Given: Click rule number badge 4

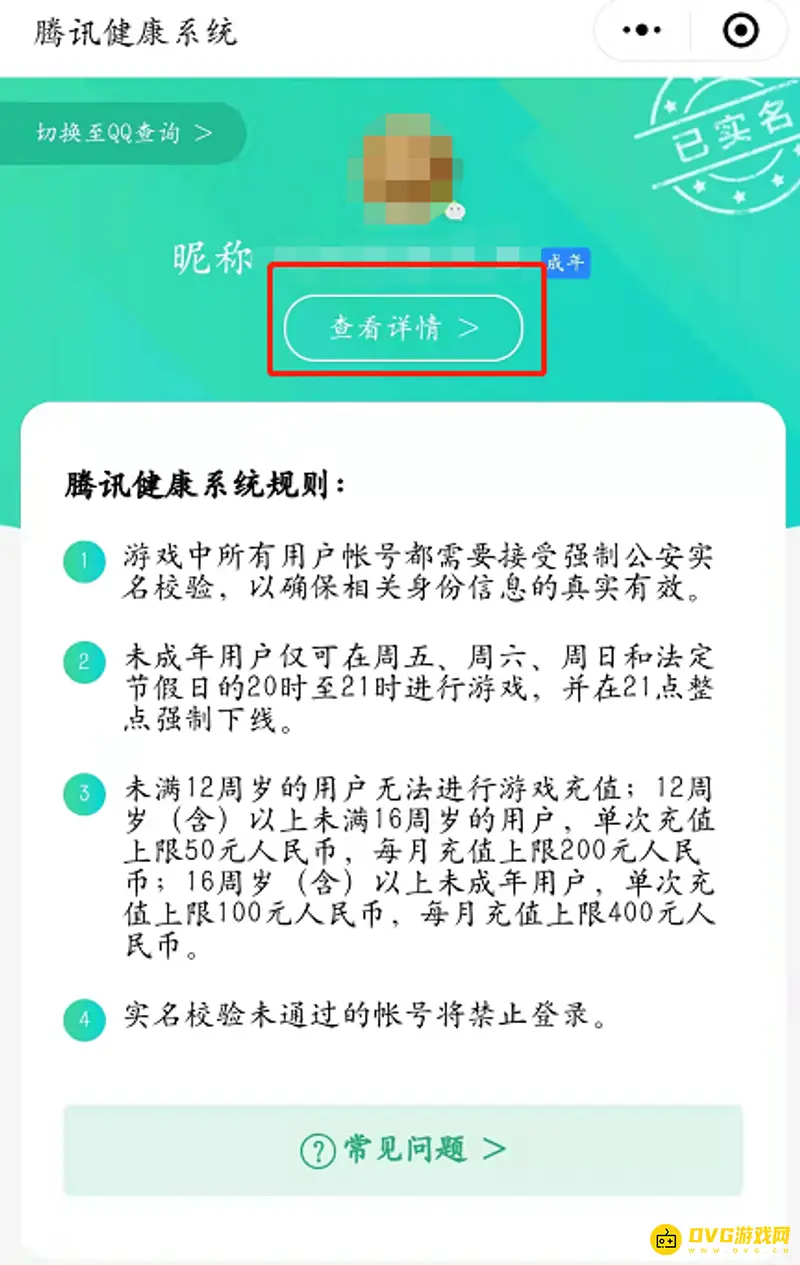Looking at the screenshot, I should click(84, 1019).
